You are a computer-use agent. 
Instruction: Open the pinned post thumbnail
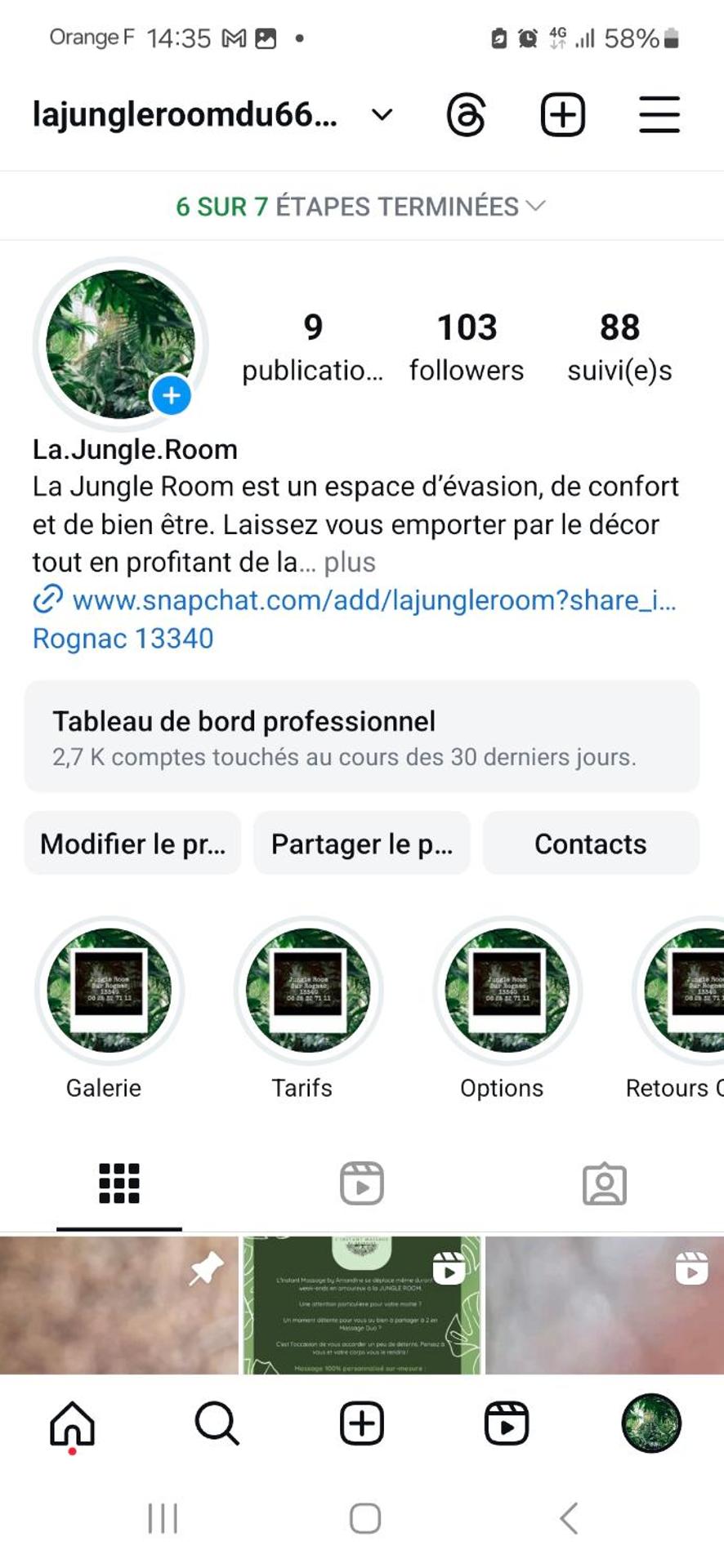pos(119,1307)
